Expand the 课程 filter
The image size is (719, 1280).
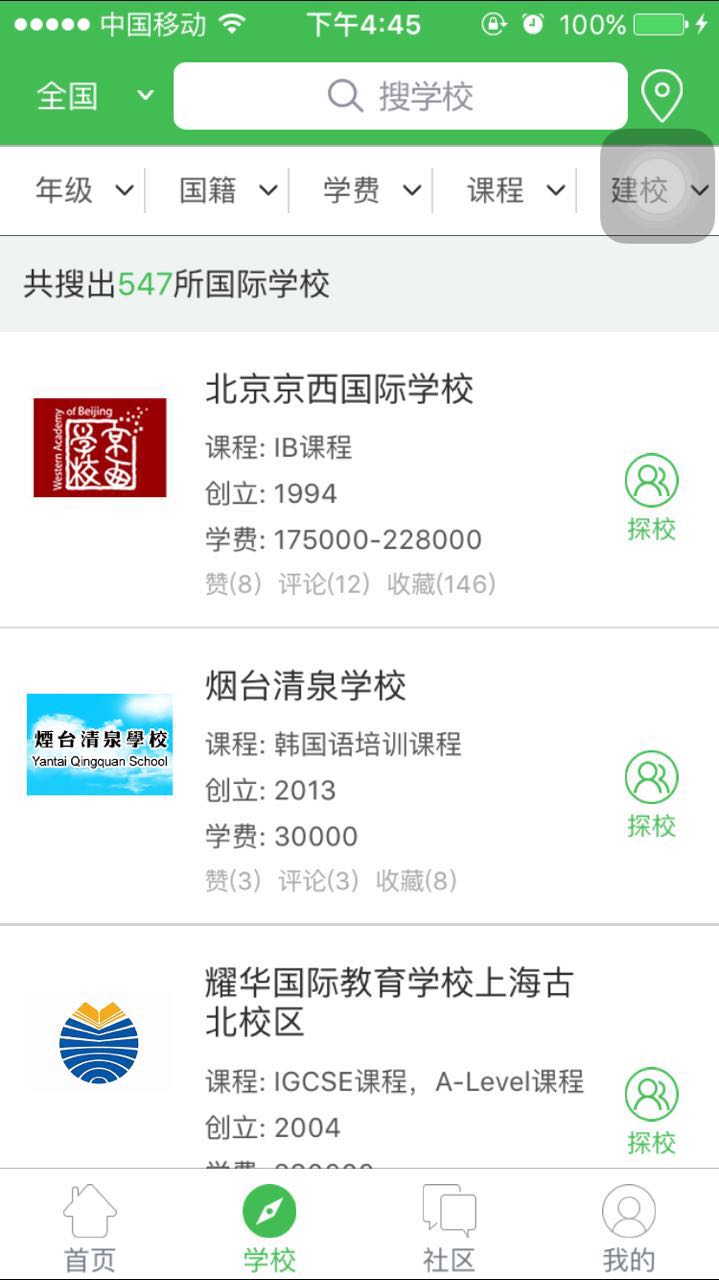pyautogui.click(x=516, y=190)
